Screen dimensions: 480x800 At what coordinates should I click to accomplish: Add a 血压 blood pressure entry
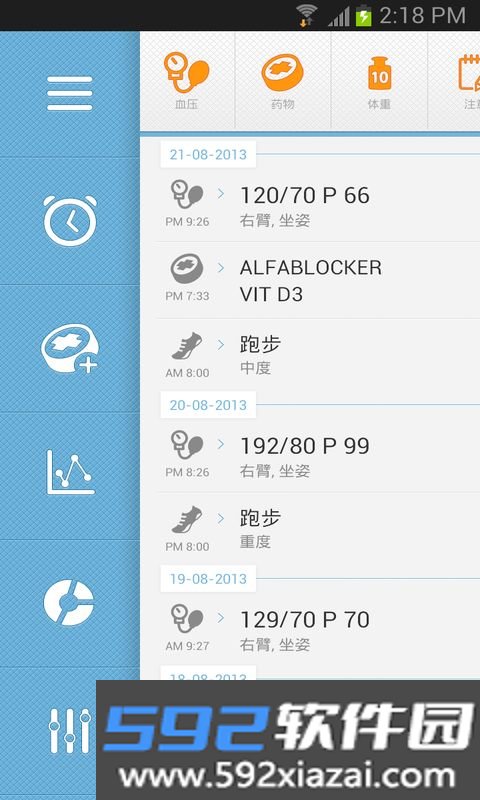[x=187, y=82]
